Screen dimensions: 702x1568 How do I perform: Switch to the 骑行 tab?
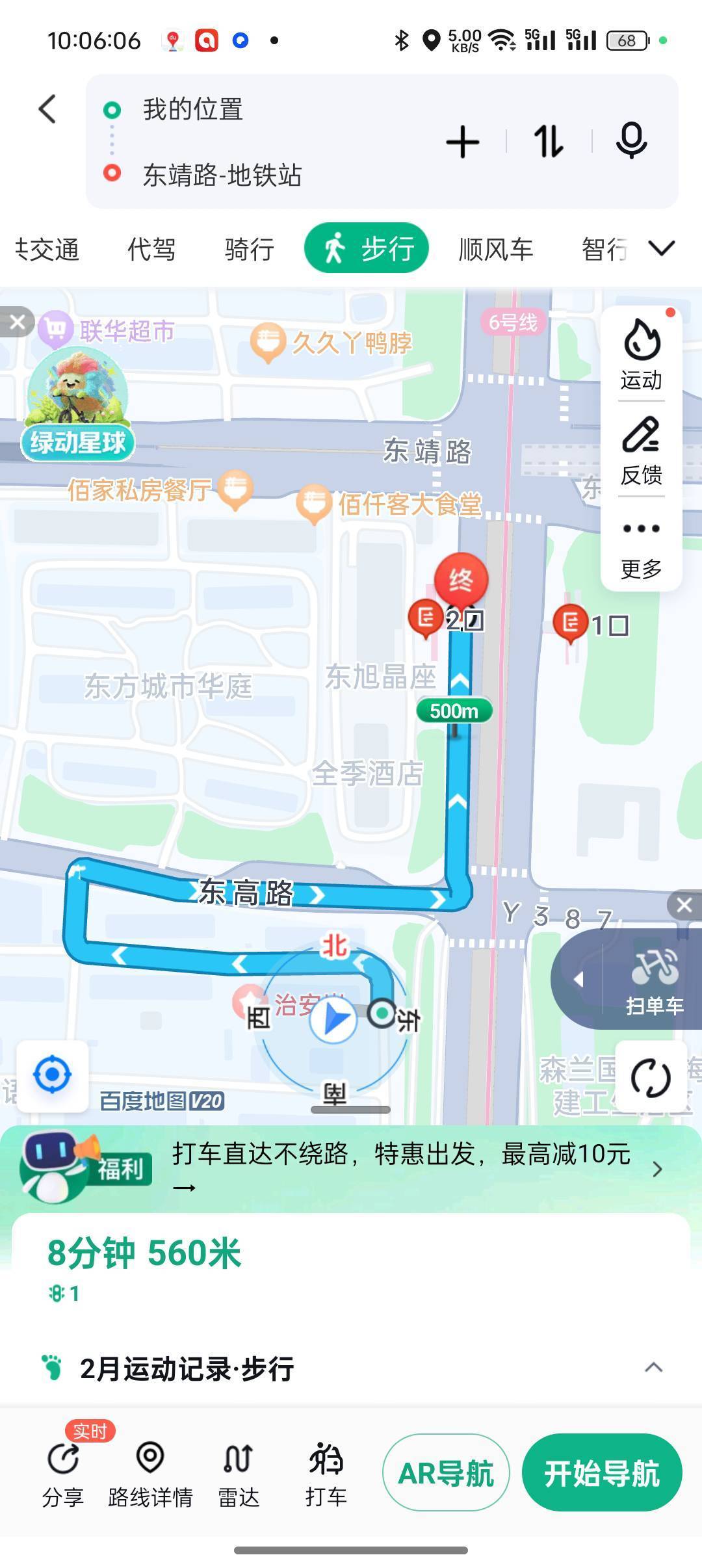249,249
